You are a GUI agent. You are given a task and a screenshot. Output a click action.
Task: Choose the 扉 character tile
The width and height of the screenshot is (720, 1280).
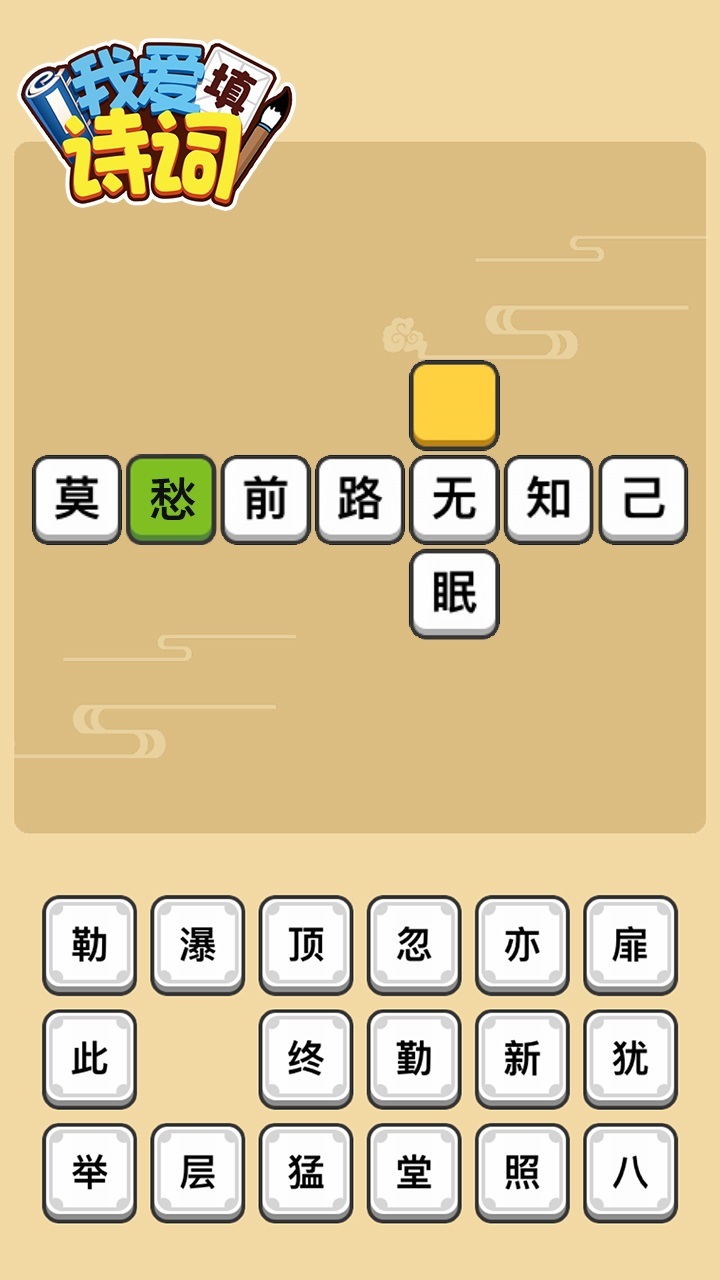(630, 944)
